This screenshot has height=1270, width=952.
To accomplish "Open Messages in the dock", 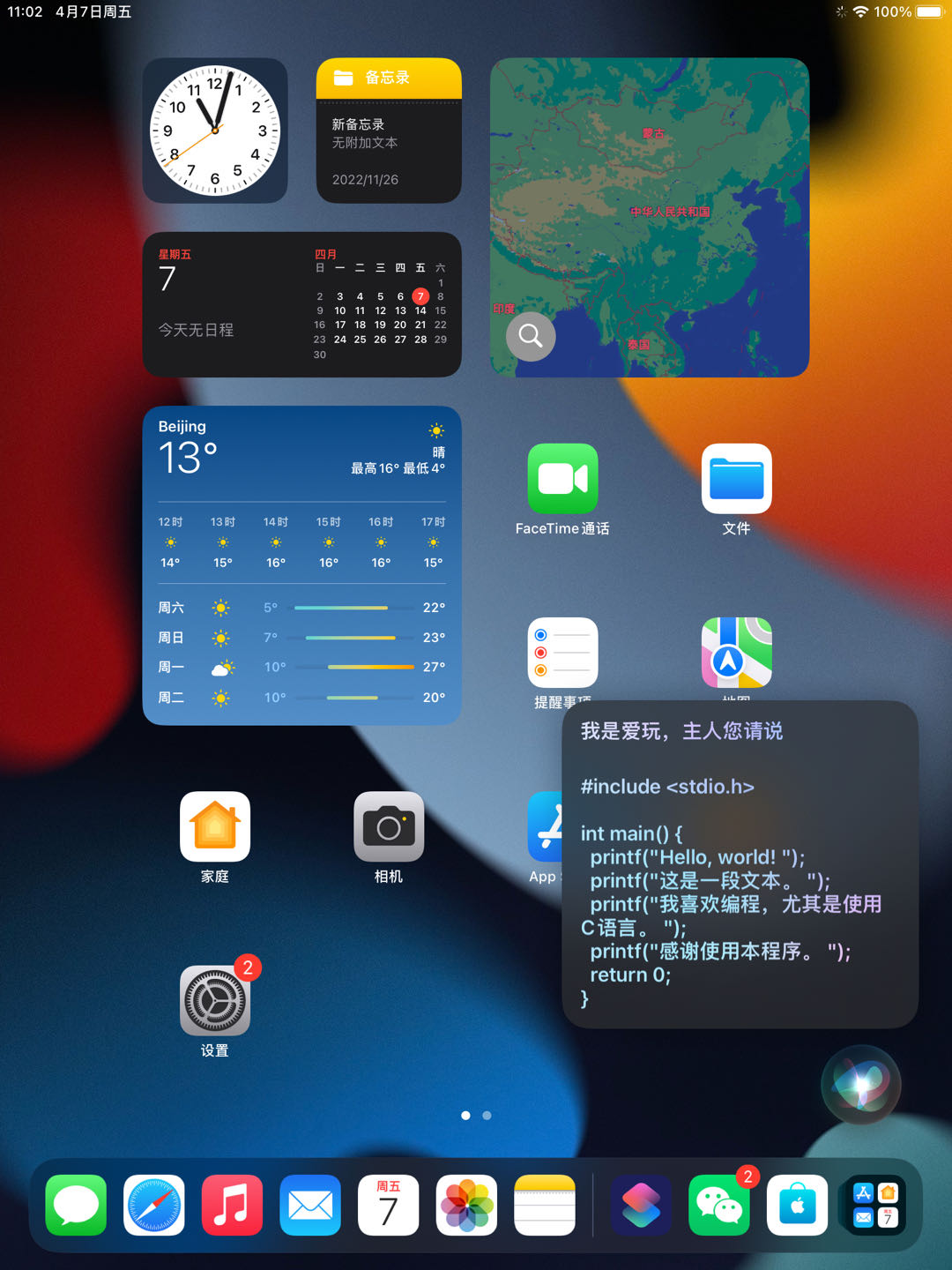I will point(76,1205).
